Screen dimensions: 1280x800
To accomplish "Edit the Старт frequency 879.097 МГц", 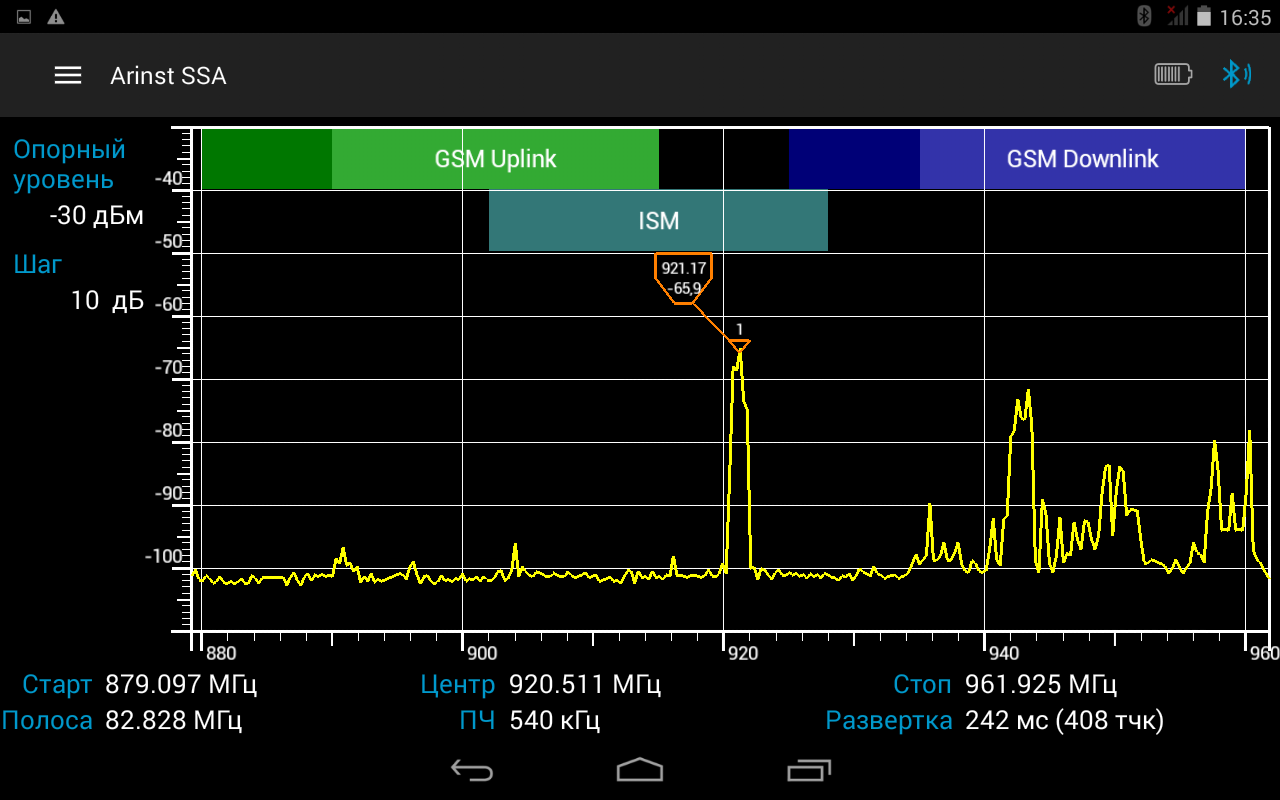I will coord(181,685).
